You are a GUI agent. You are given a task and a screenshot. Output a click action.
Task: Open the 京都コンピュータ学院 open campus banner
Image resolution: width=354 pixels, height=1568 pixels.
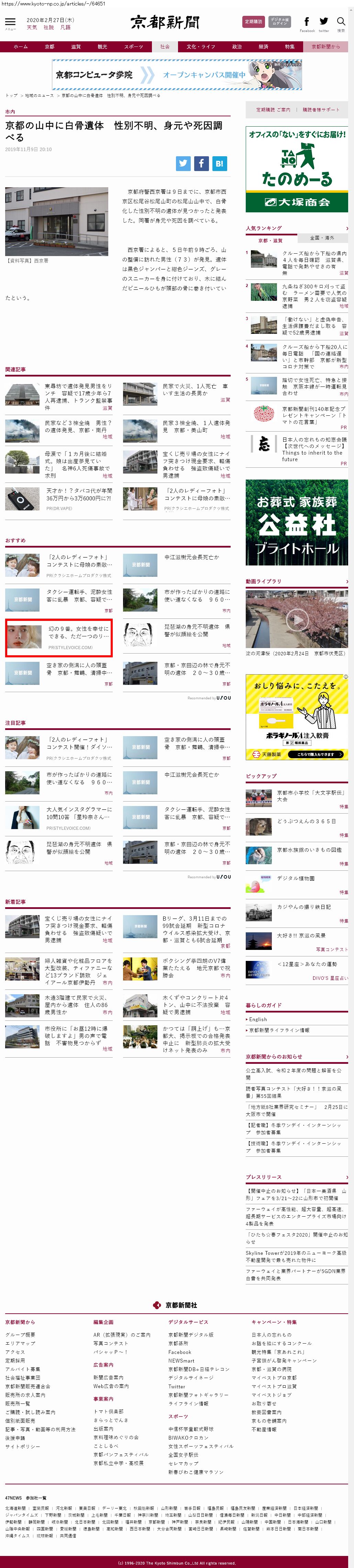point(177,75)
